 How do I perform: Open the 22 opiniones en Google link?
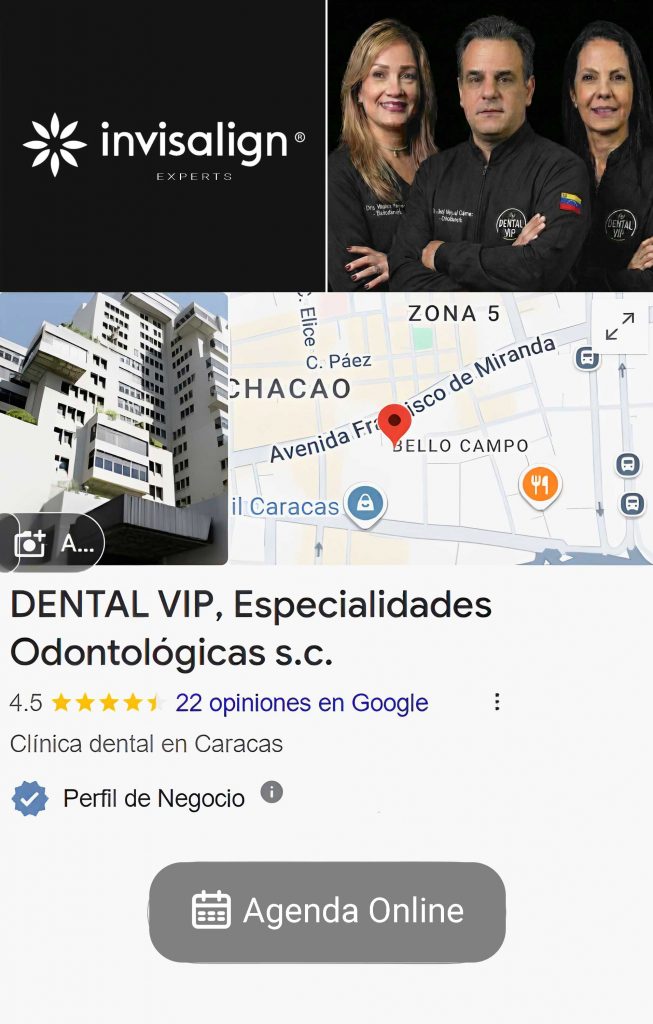[x=301, y=703]
